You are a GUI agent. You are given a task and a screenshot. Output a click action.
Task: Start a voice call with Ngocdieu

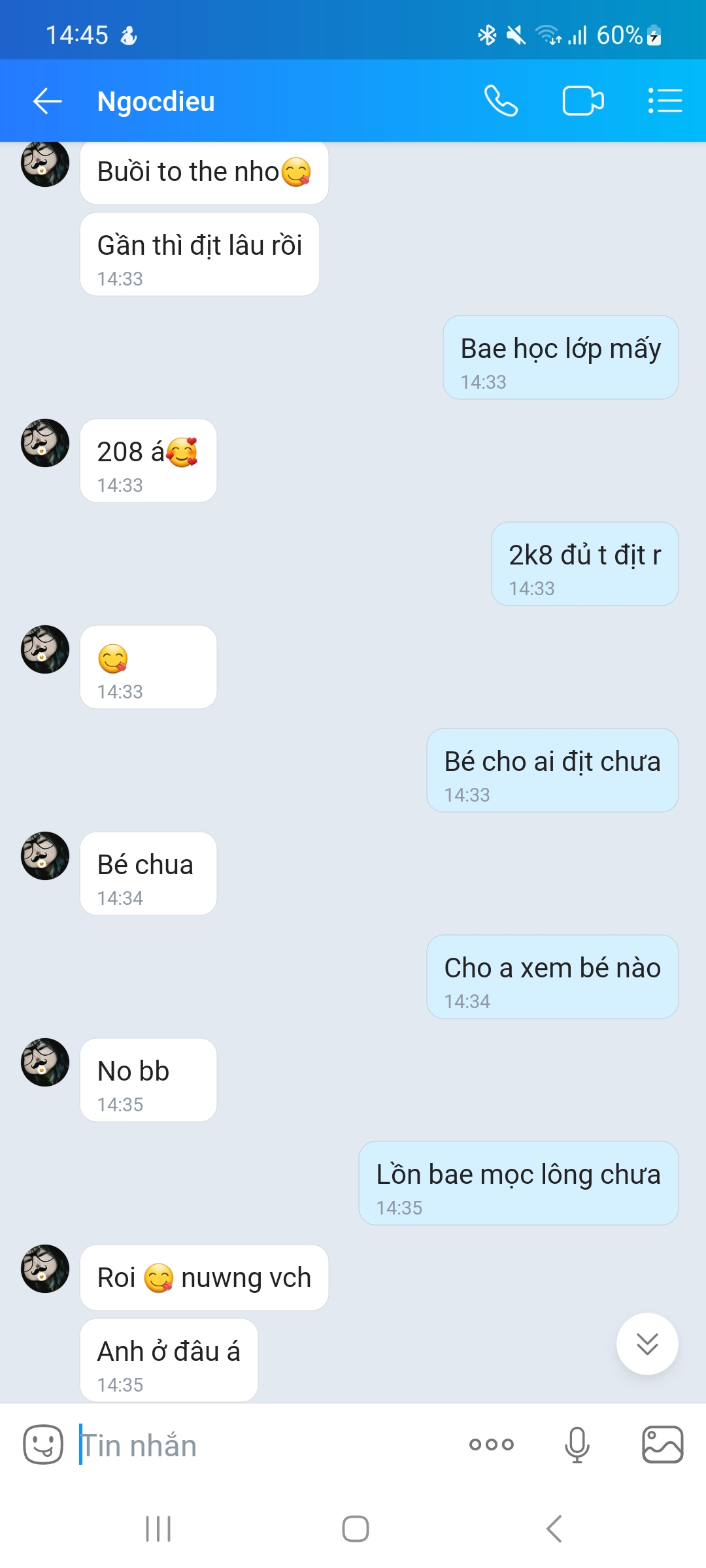[501, 101]
